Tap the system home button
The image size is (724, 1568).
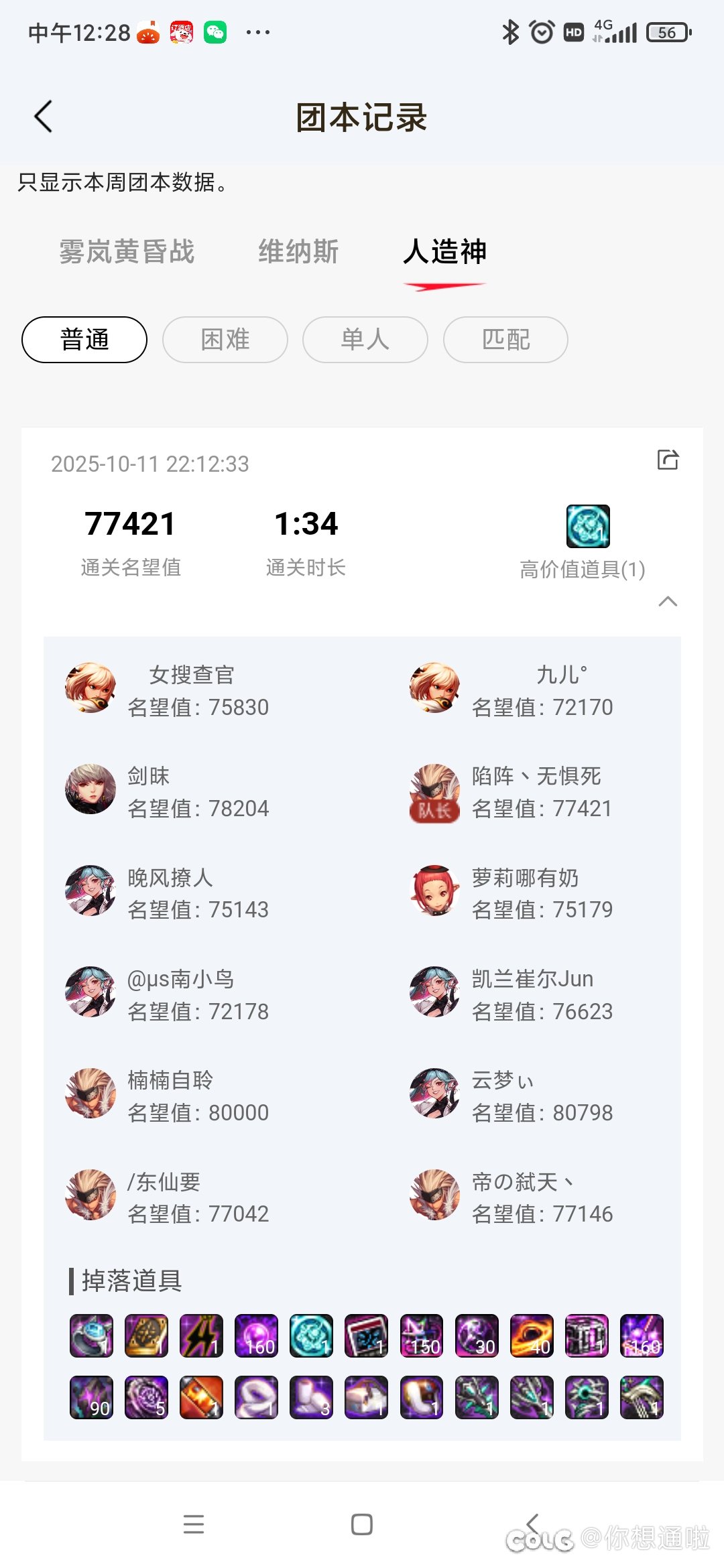(x=362, y=1524)
